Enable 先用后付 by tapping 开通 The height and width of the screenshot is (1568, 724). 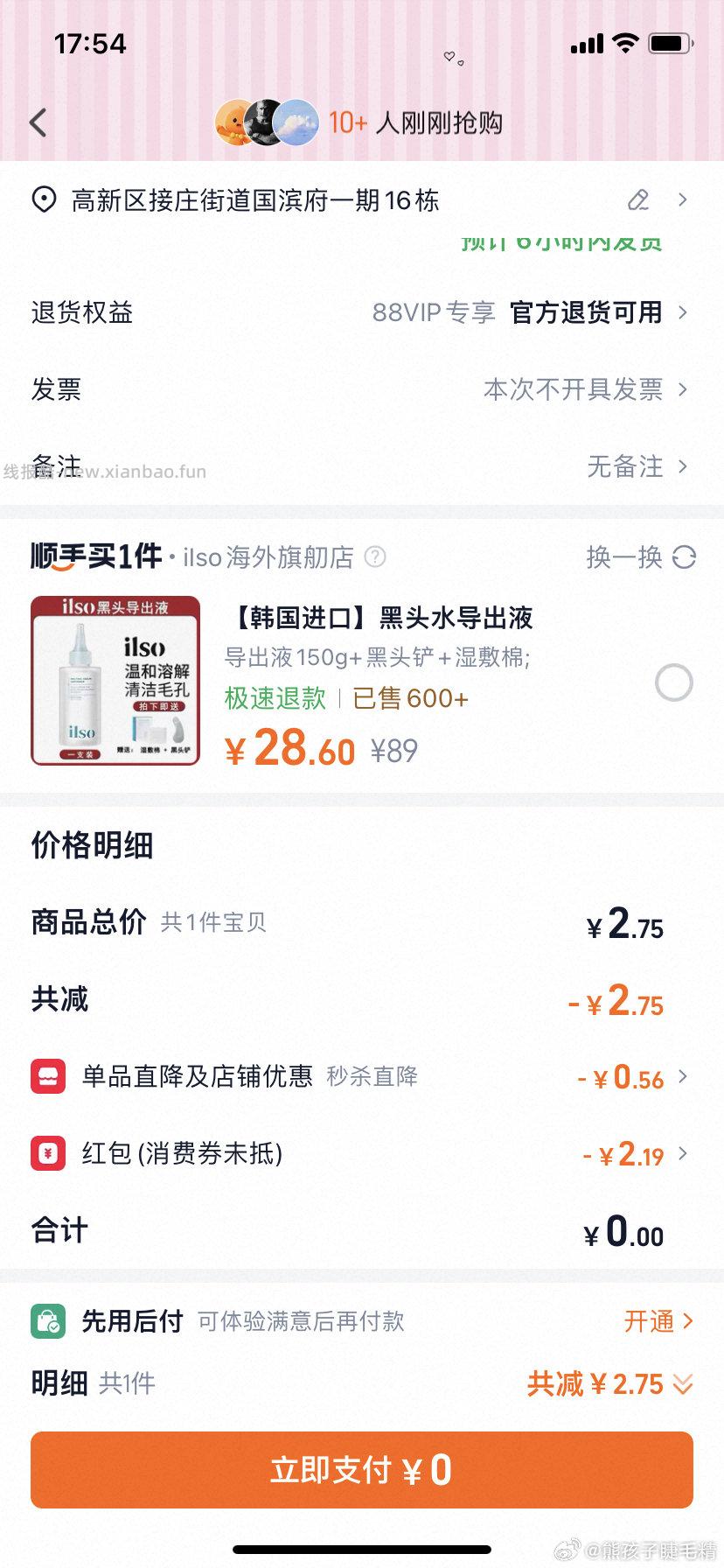point(655,1321)
